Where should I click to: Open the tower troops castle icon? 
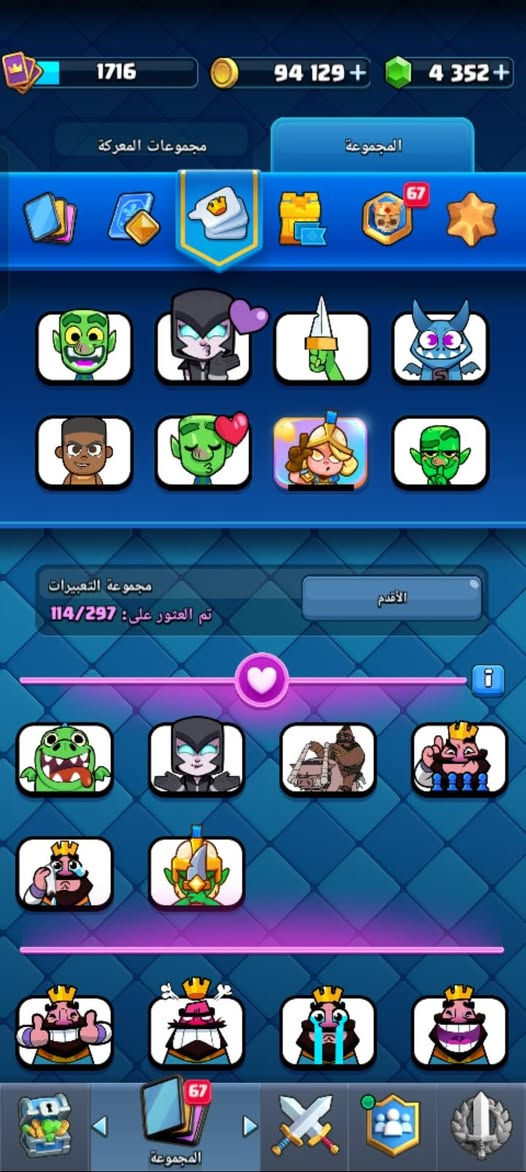coord(301,219)
